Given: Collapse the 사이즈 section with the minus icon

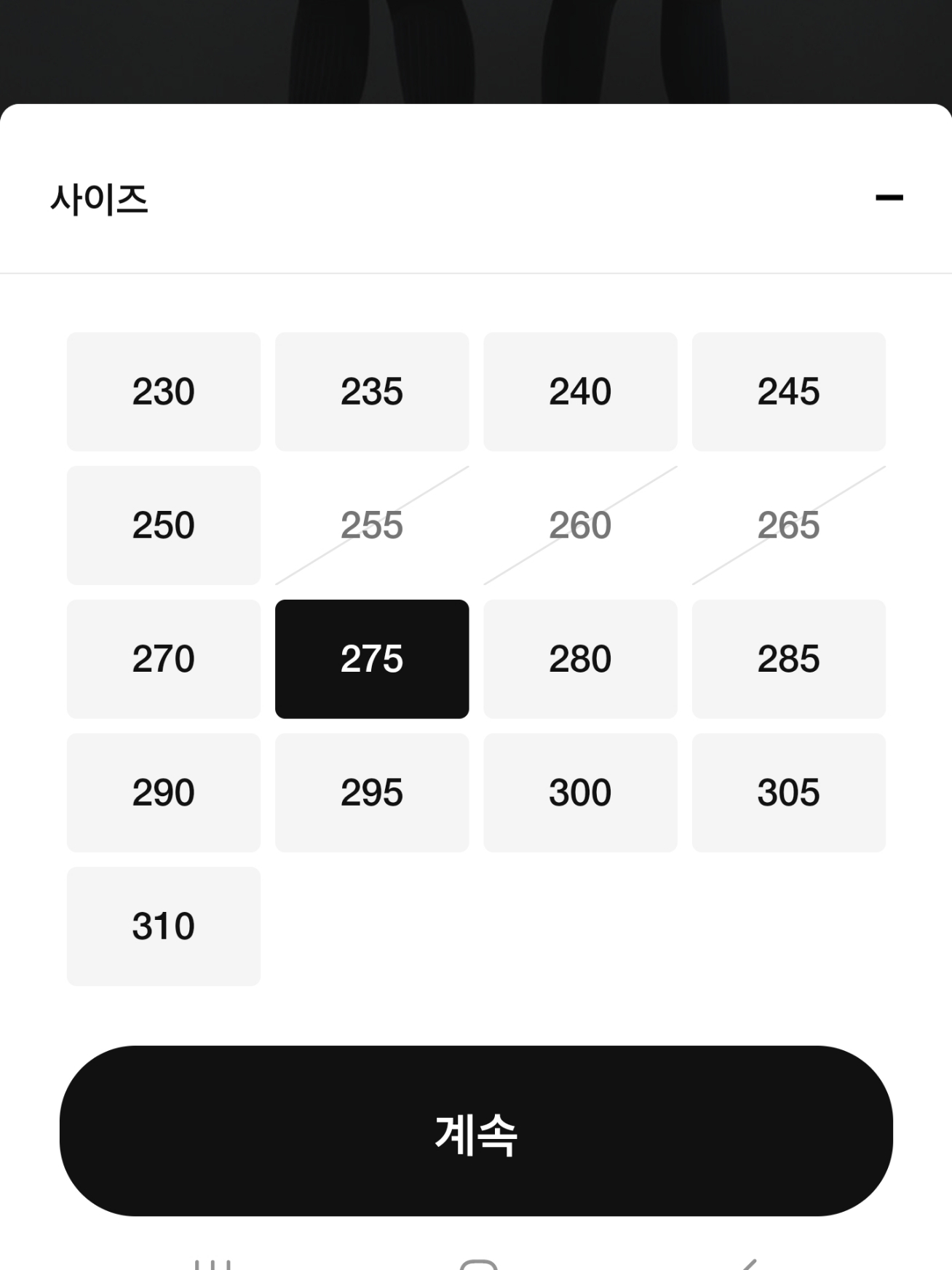Looking at the screenshot, I should (x=889, y=197).
